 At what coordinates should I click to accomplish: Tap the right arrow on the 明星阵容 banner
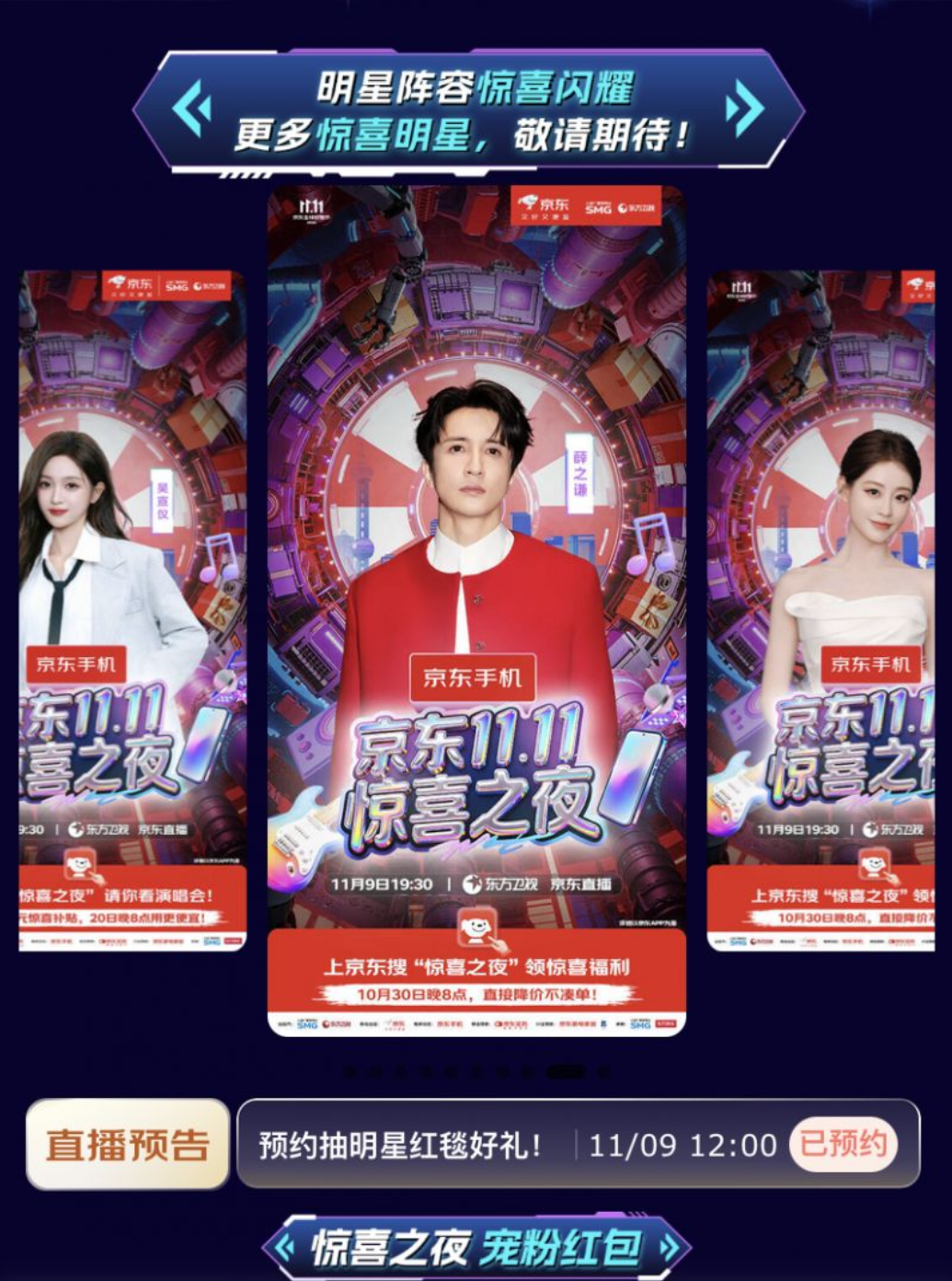(744, 109)
